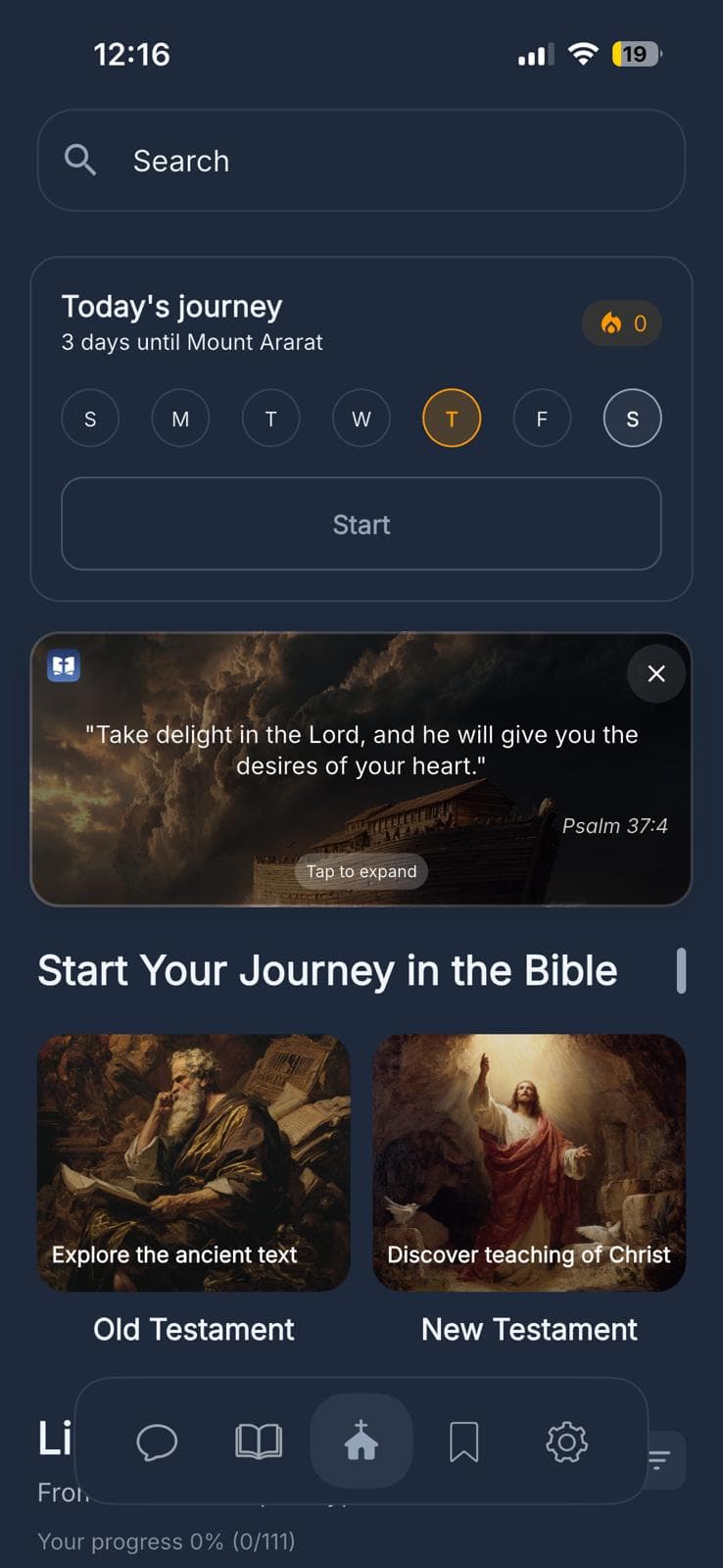Dismiss the verse card with the X
723x1568 pixels.
coord(656,673)
